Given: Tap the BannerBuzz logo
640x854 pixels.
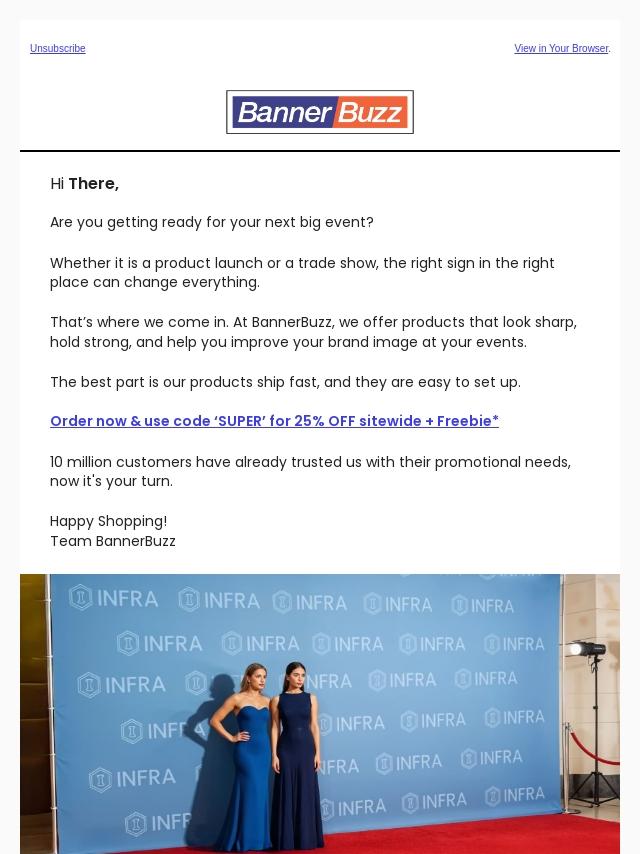Looking at the screenshot, I should (x=320, y=112).
